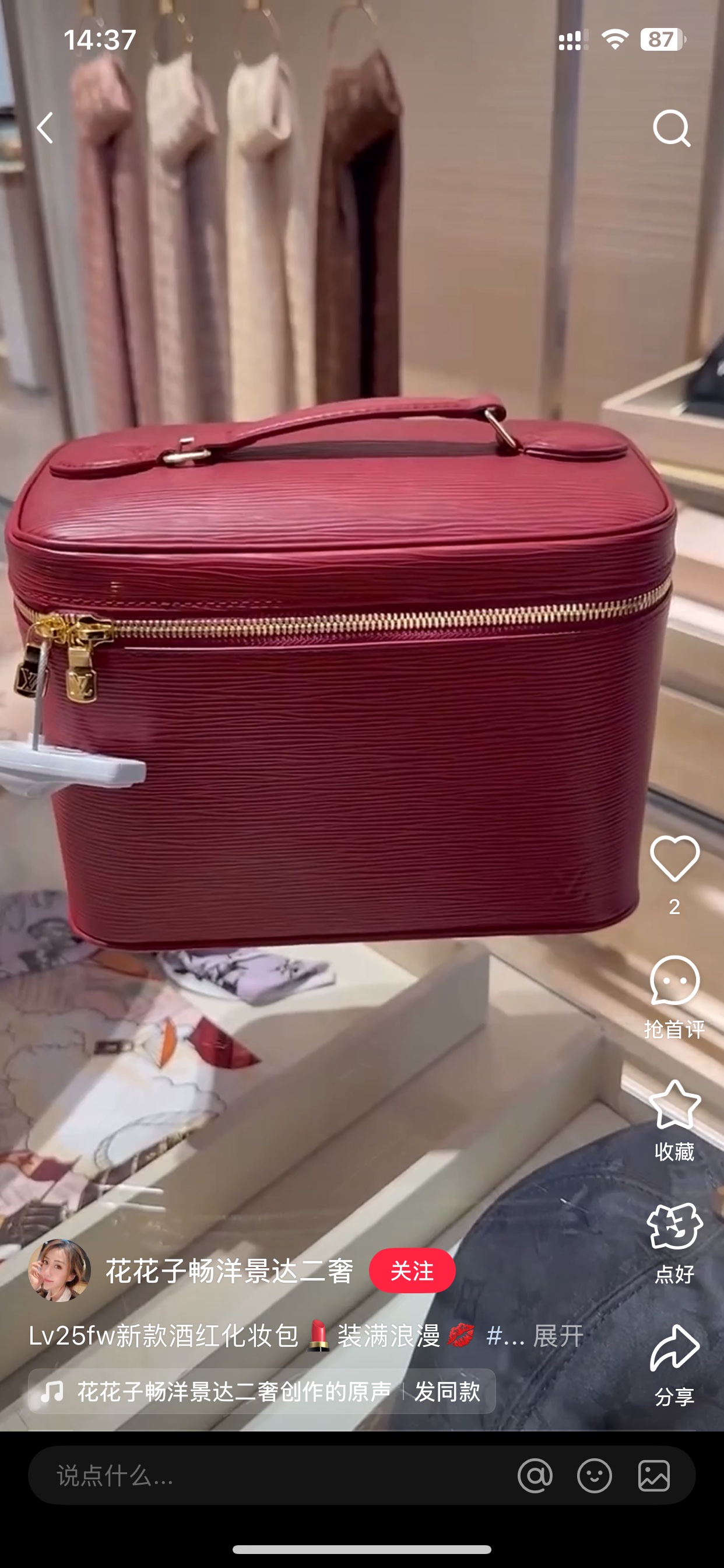
Task: Save the video with the 收藏 star
Action: (x=674, y=1105)
